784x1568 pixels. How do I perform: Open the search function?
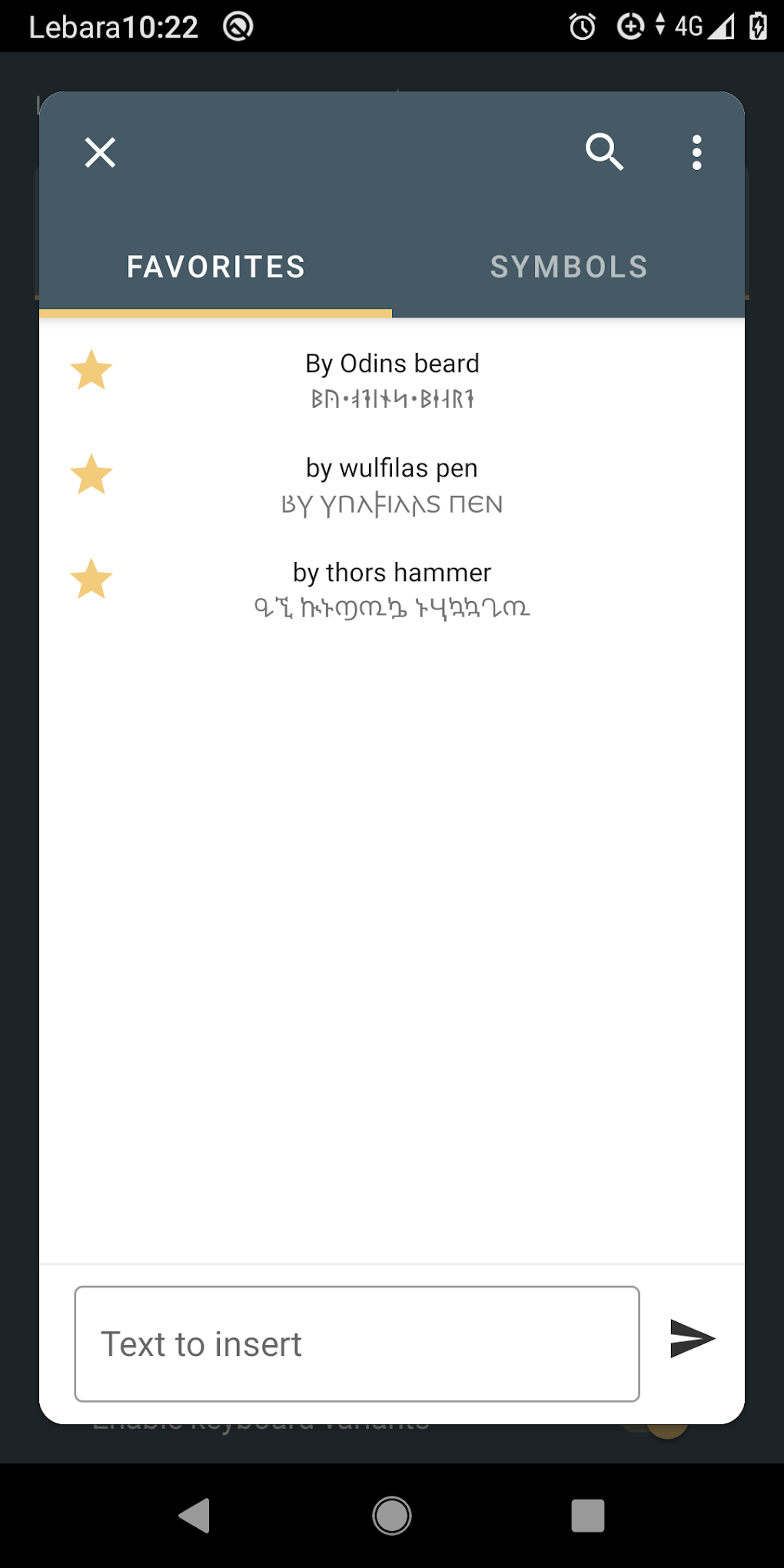tap(605, 151)
